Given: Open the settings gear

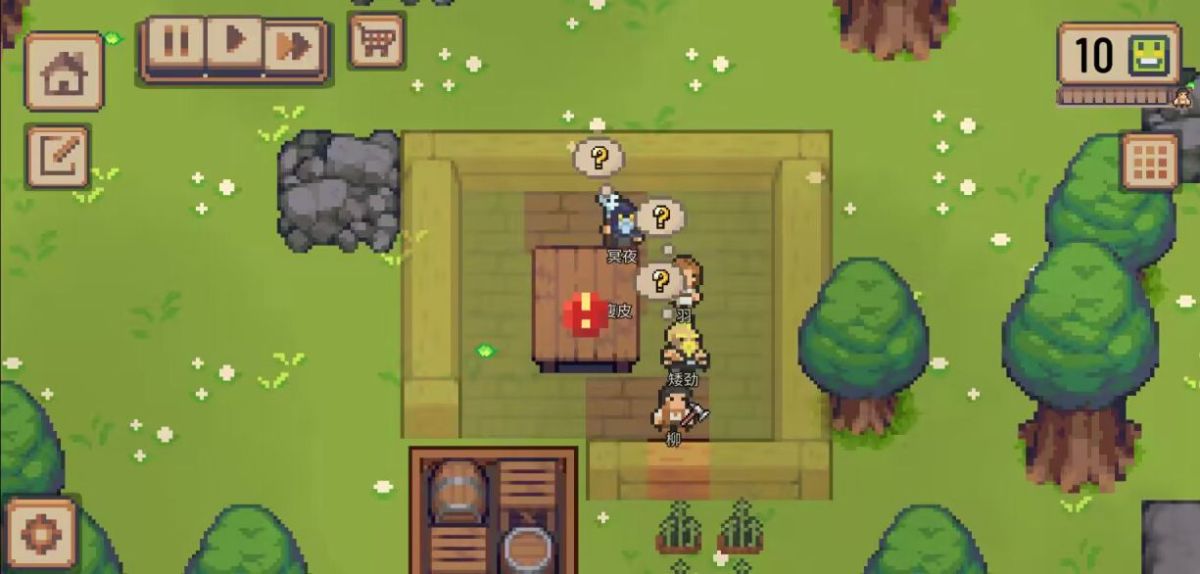Looking at the screenshot, I should [x=41, y=534].
